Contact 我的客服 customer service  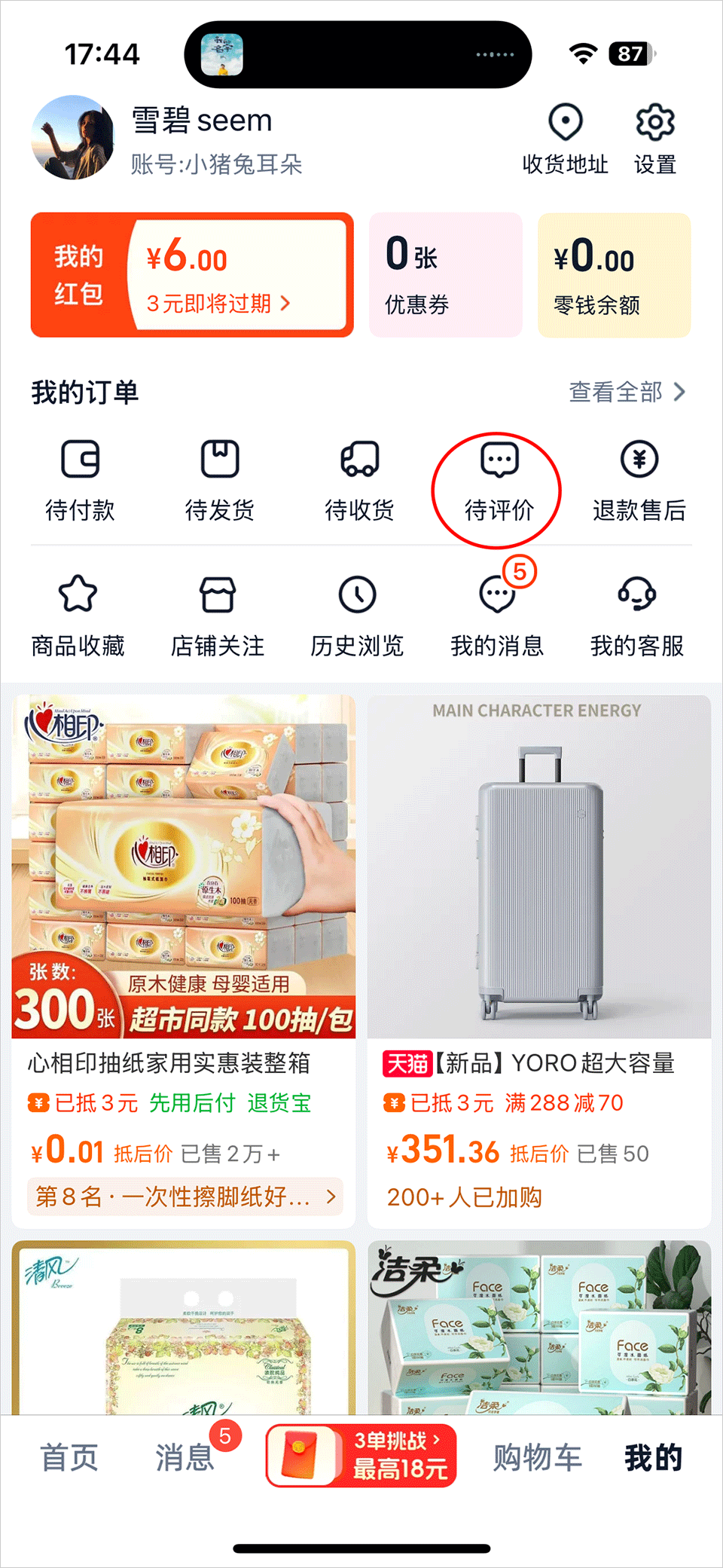(637, 616)
